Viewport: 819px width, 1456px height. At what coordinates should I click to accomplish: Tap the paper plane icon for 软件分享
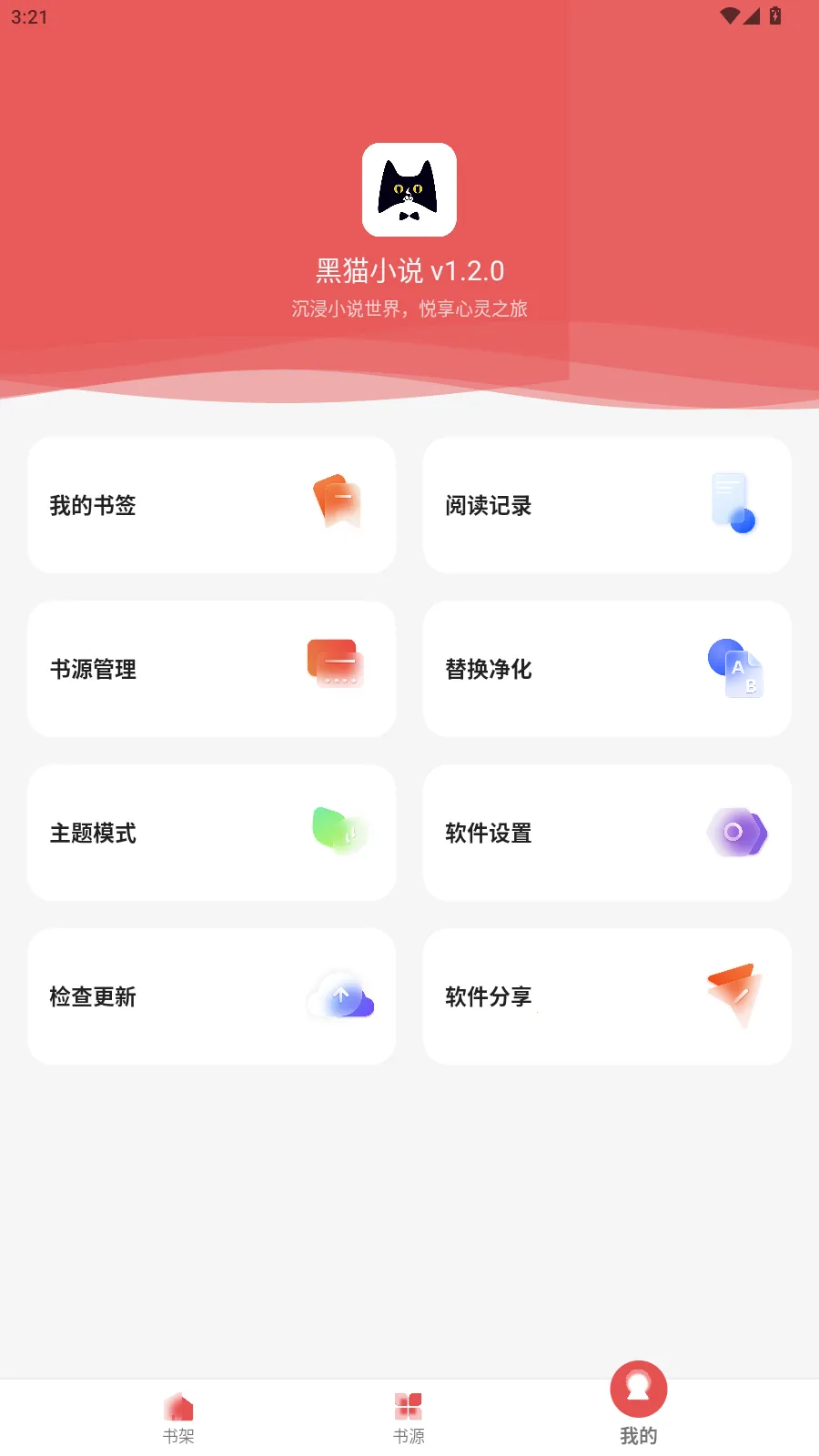tap(735, 994)
